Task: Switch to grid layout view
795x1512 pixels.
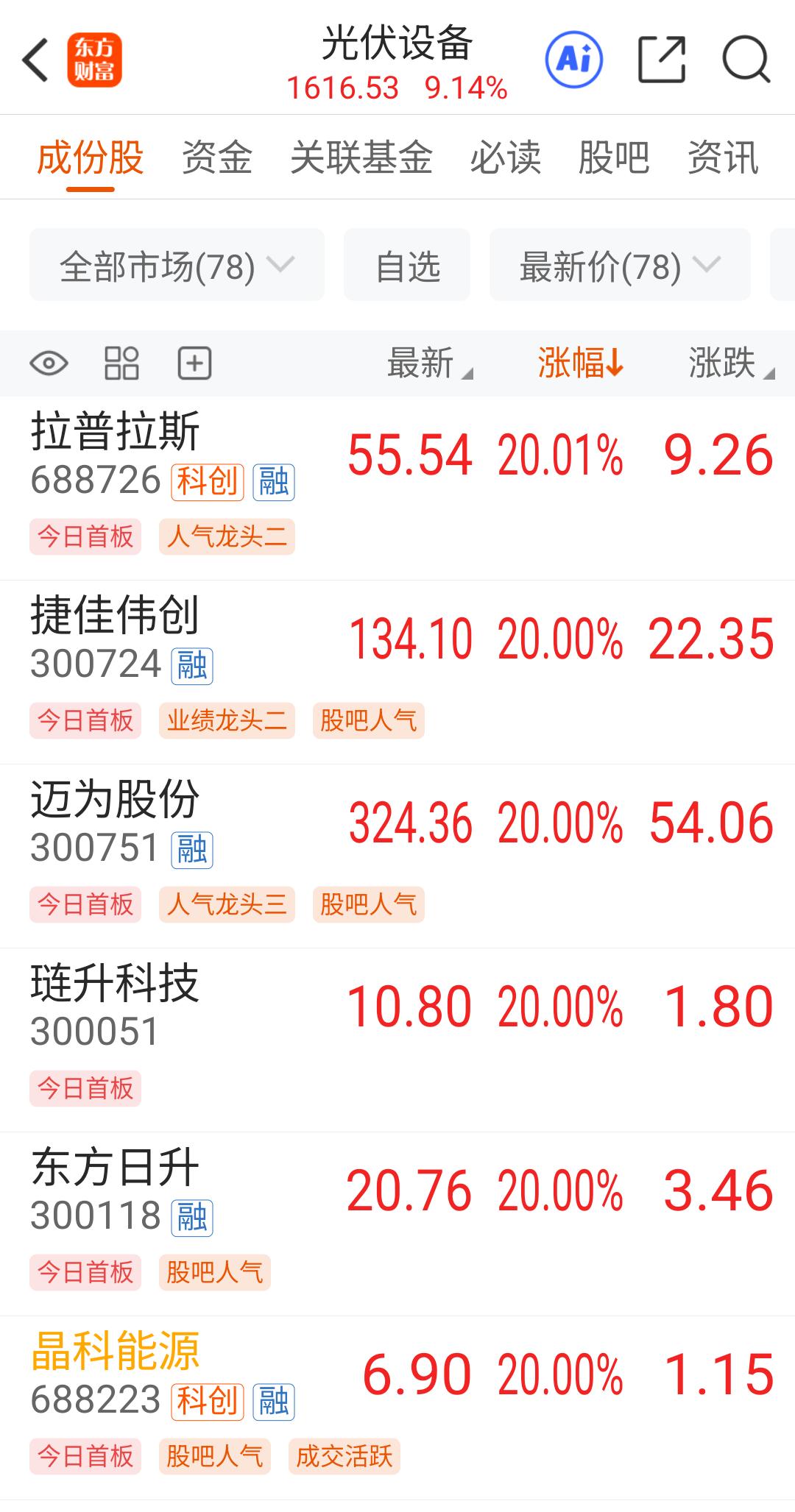Action: (x=121, y=363)
